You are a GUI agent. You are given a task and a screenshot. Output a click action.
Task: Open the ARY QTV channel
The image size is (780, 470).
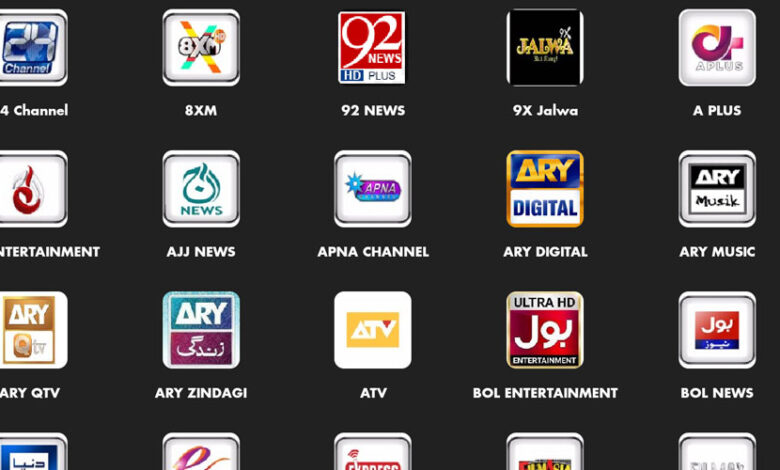coord(31,330)
